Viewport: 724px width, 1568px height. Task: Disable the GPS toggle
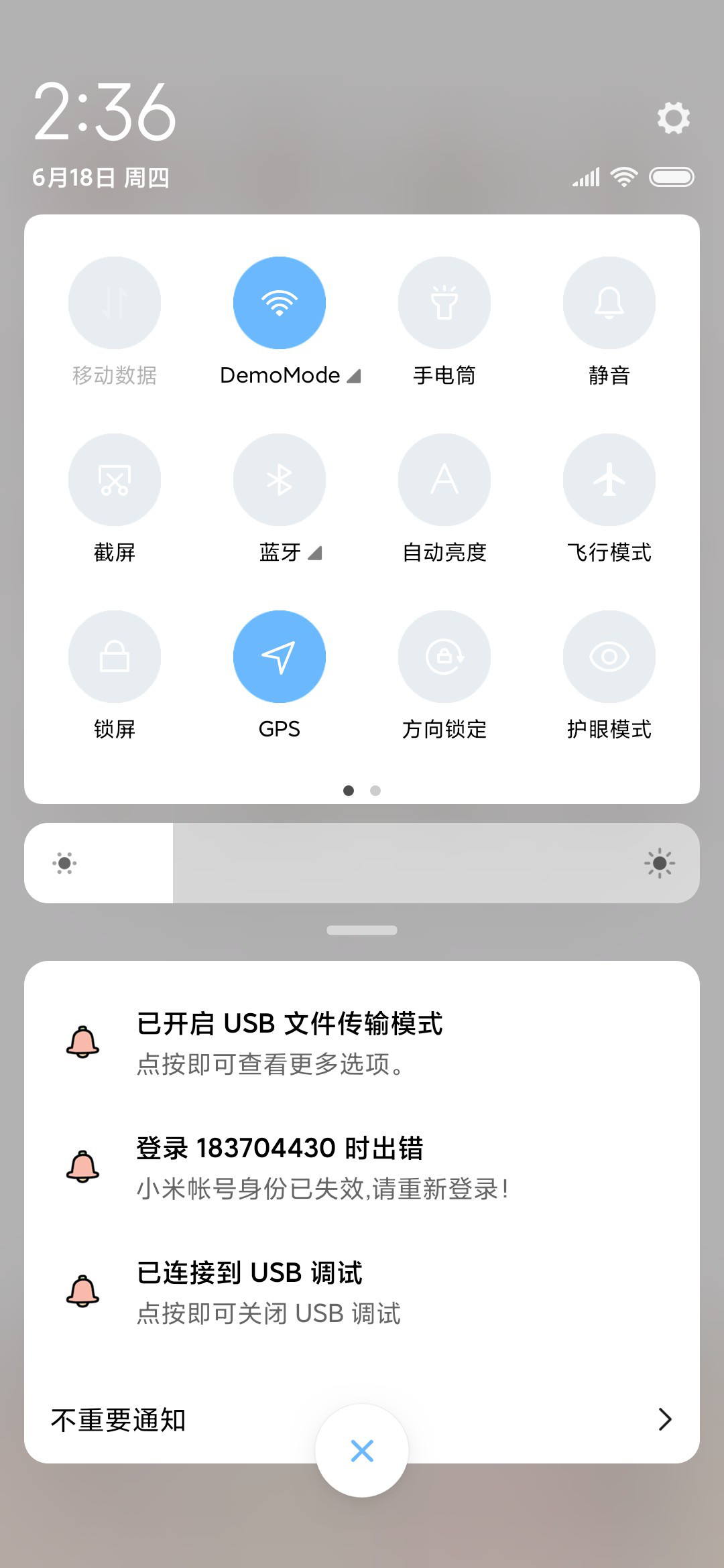pos(280,657)
